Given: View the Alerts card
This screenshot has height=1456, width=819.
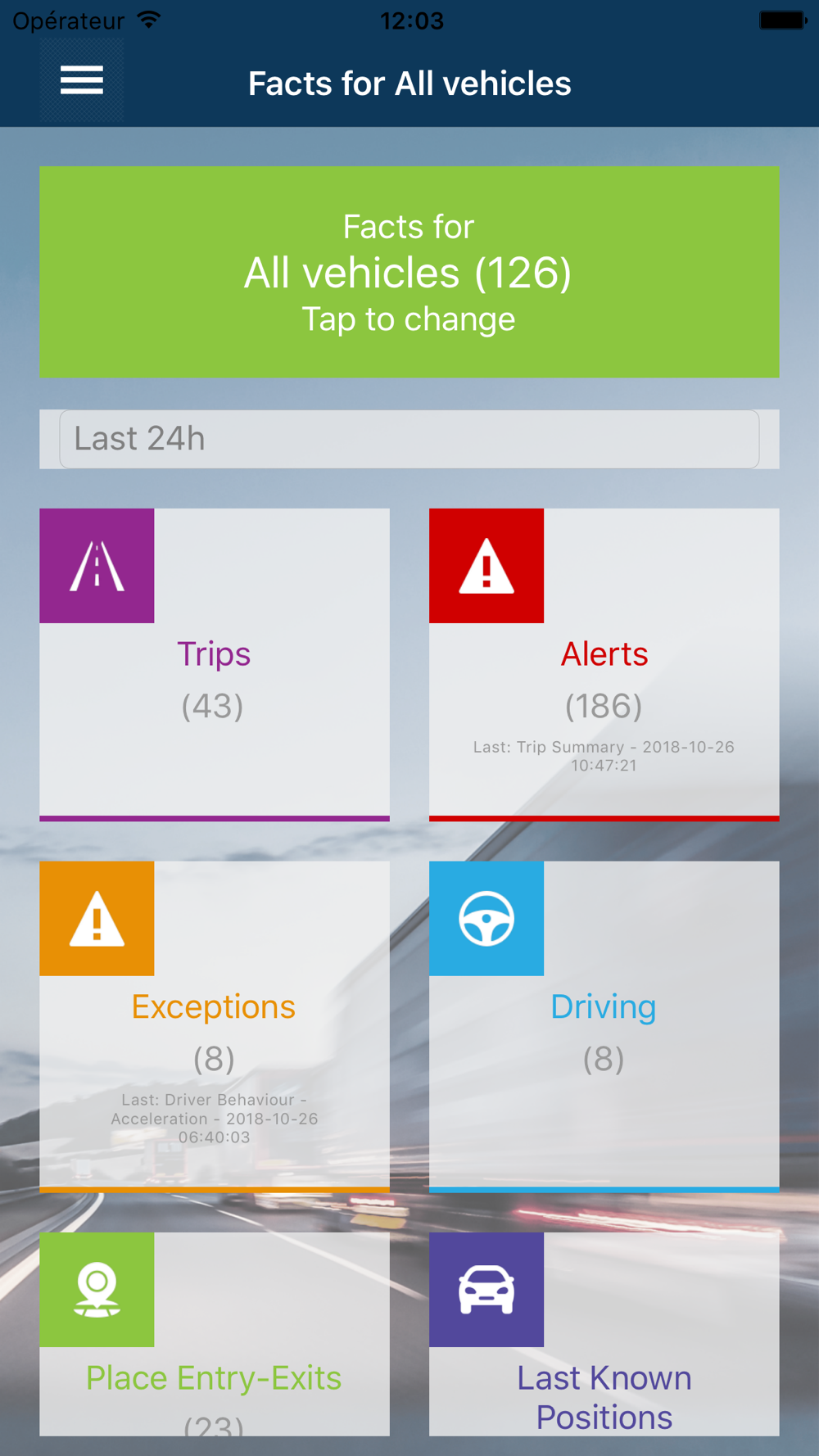Looking at the screenshot, I should pyautogui.click(x=604, y=663).
